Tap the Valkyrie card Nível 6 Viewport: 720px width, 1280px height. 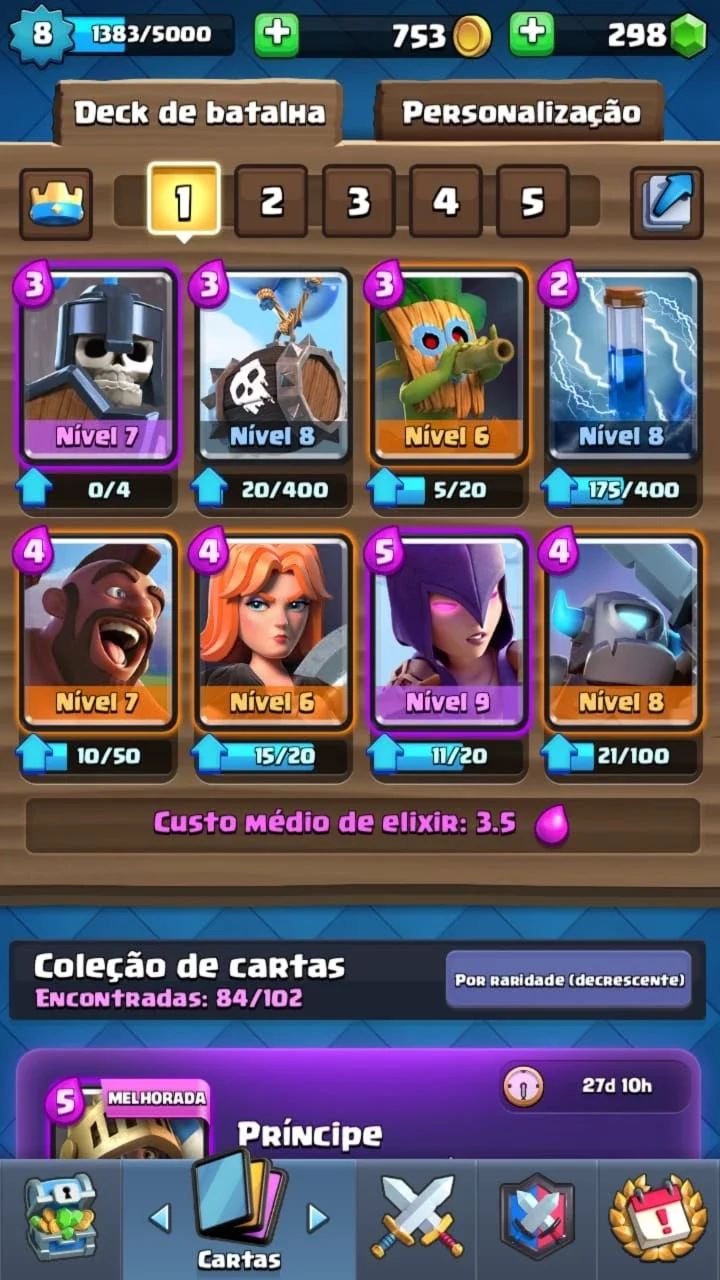tap(273, 632)
